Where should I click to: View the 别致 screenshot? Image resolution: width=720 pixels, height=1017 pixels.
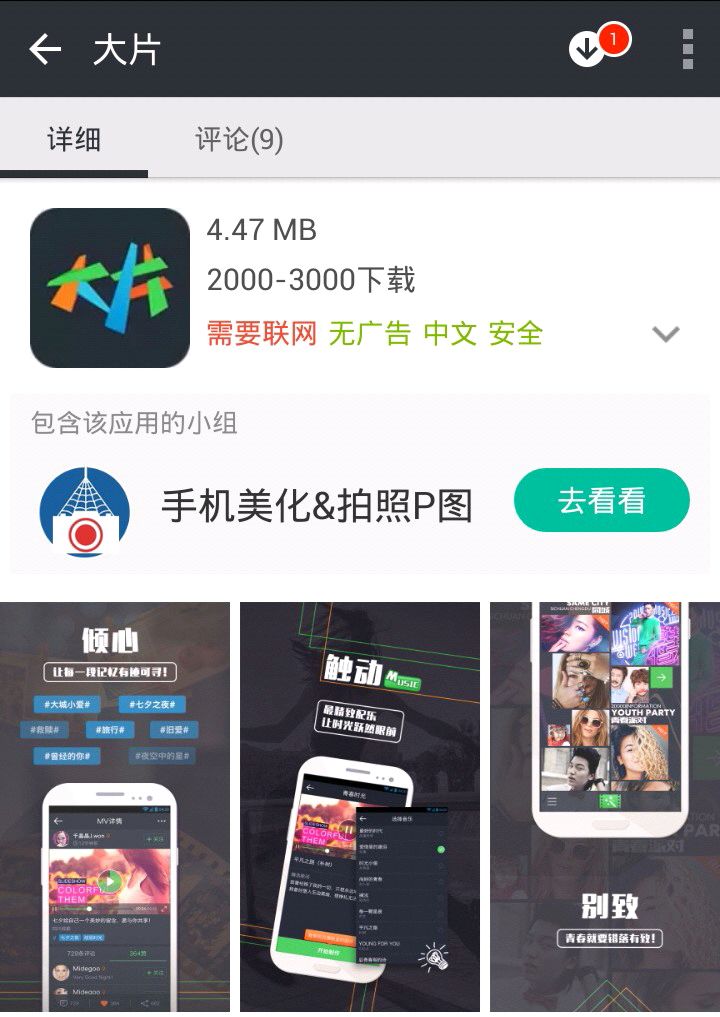(x=605, y=806)
